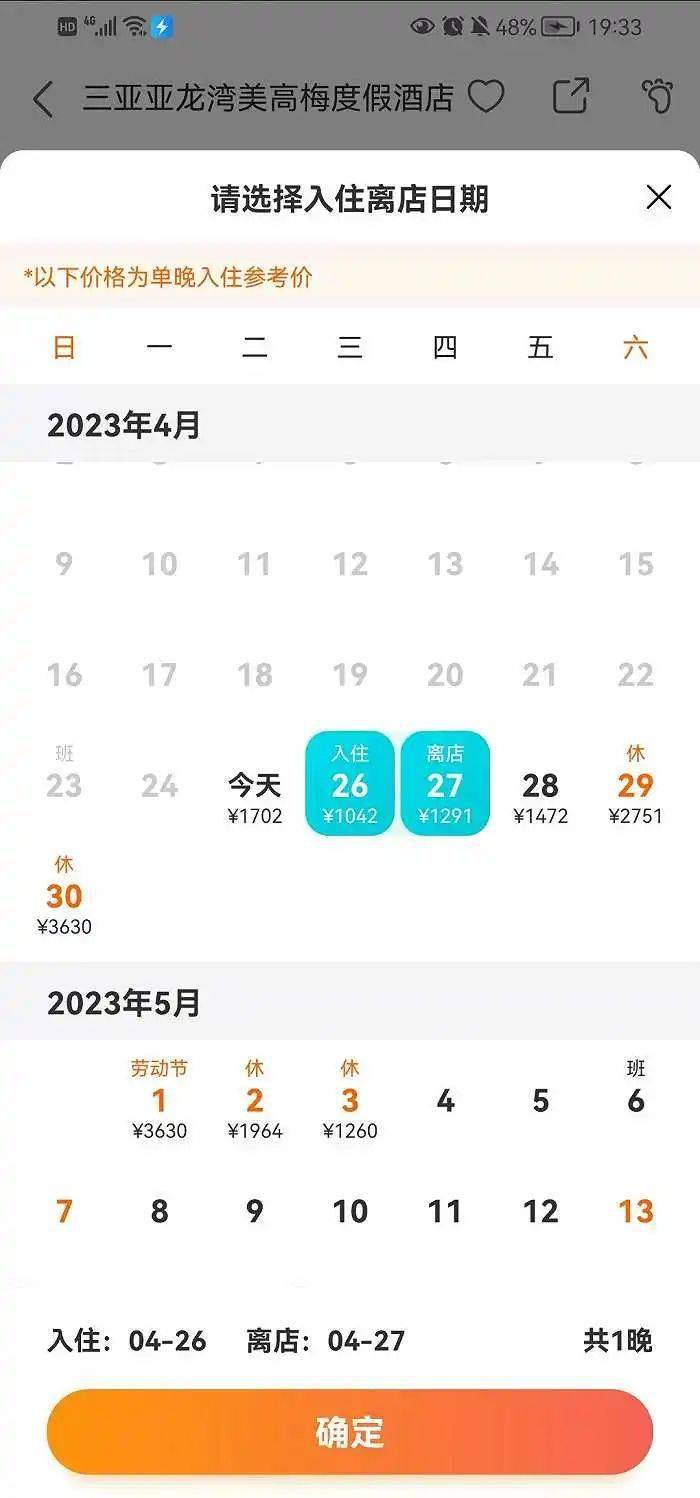Choose May 5 in the calendar

[x=540, y=1102]
